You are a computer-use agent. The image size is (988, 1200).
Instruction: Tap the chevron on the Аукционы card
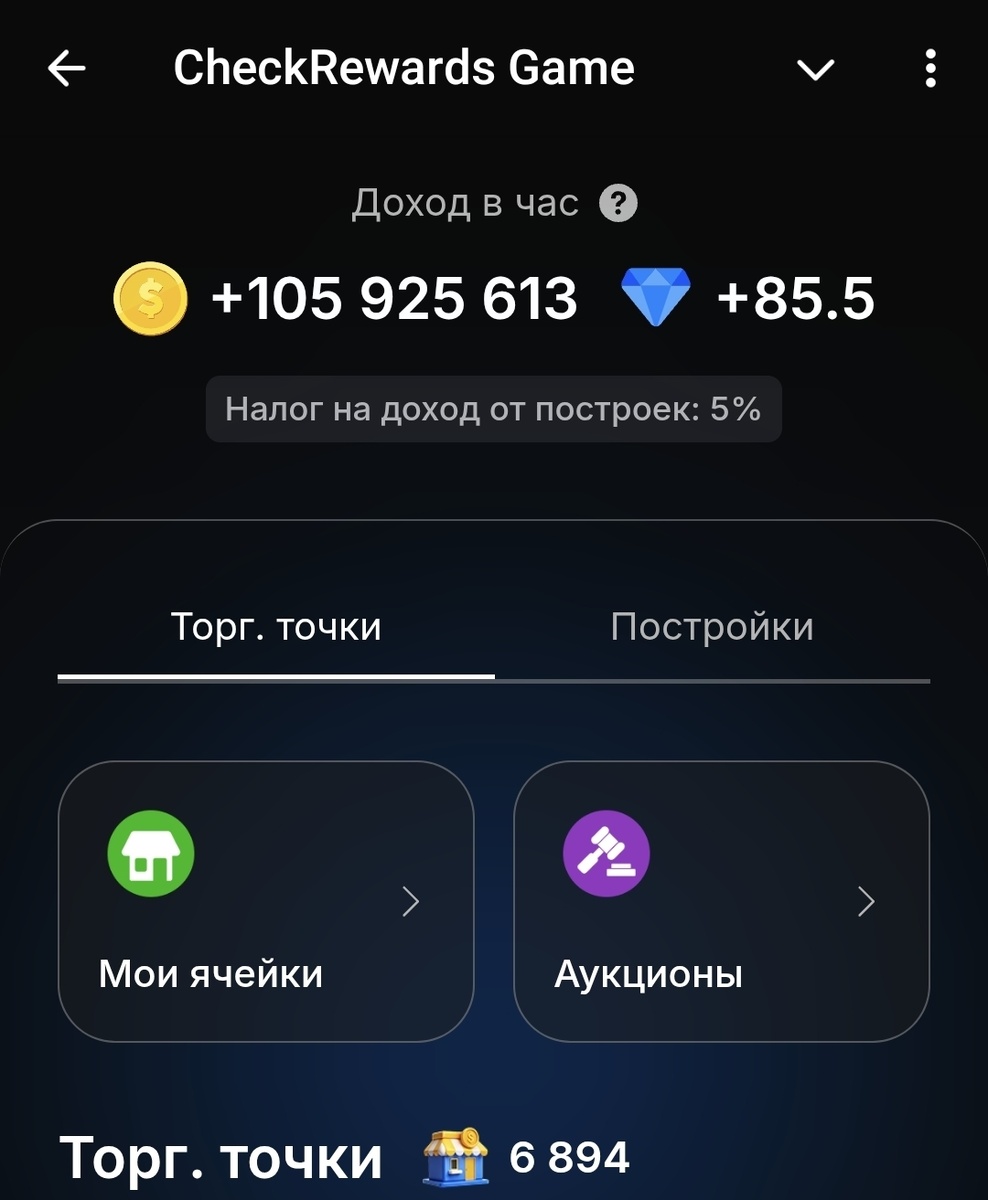point(867,901)
